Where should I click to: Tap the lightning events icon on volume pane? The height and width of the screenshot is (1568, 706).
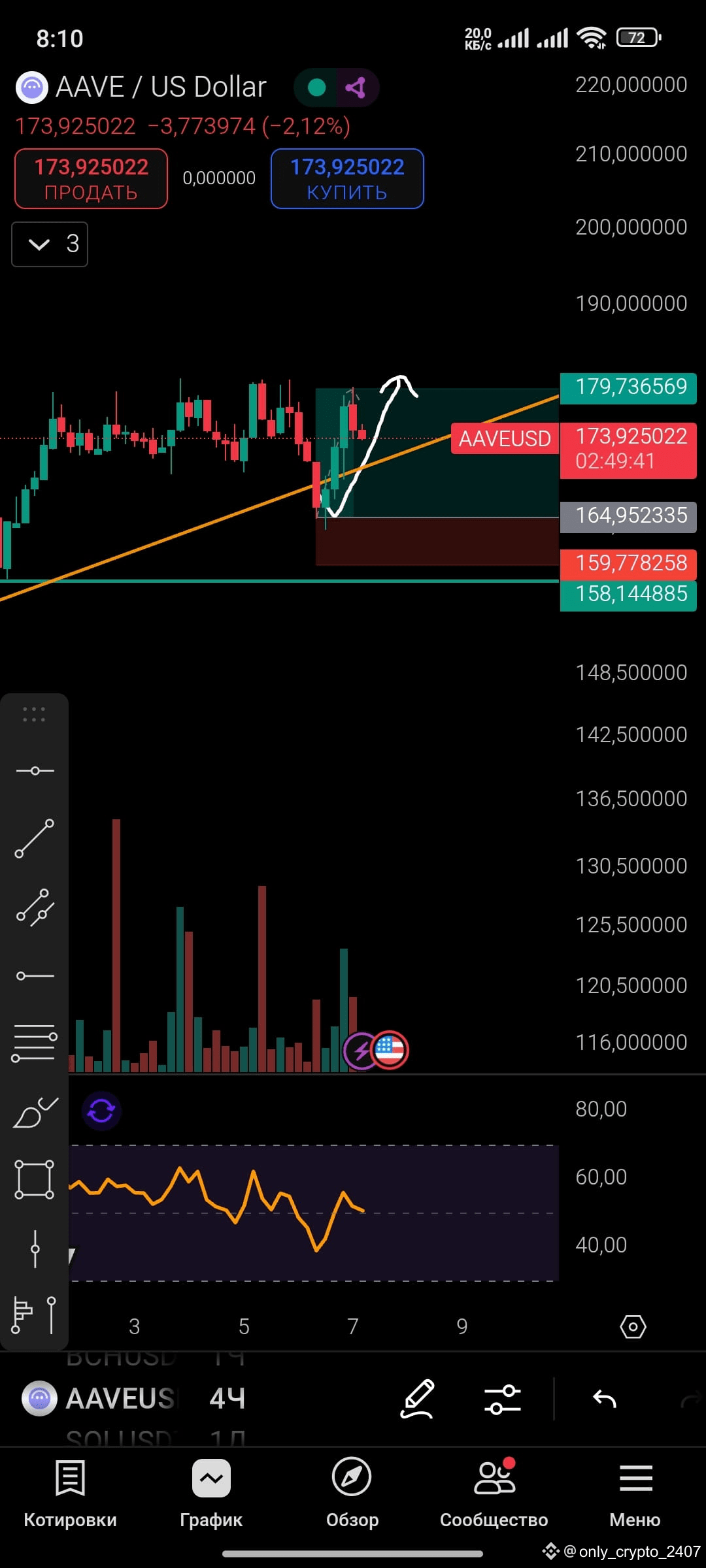tap(361, 1049)
